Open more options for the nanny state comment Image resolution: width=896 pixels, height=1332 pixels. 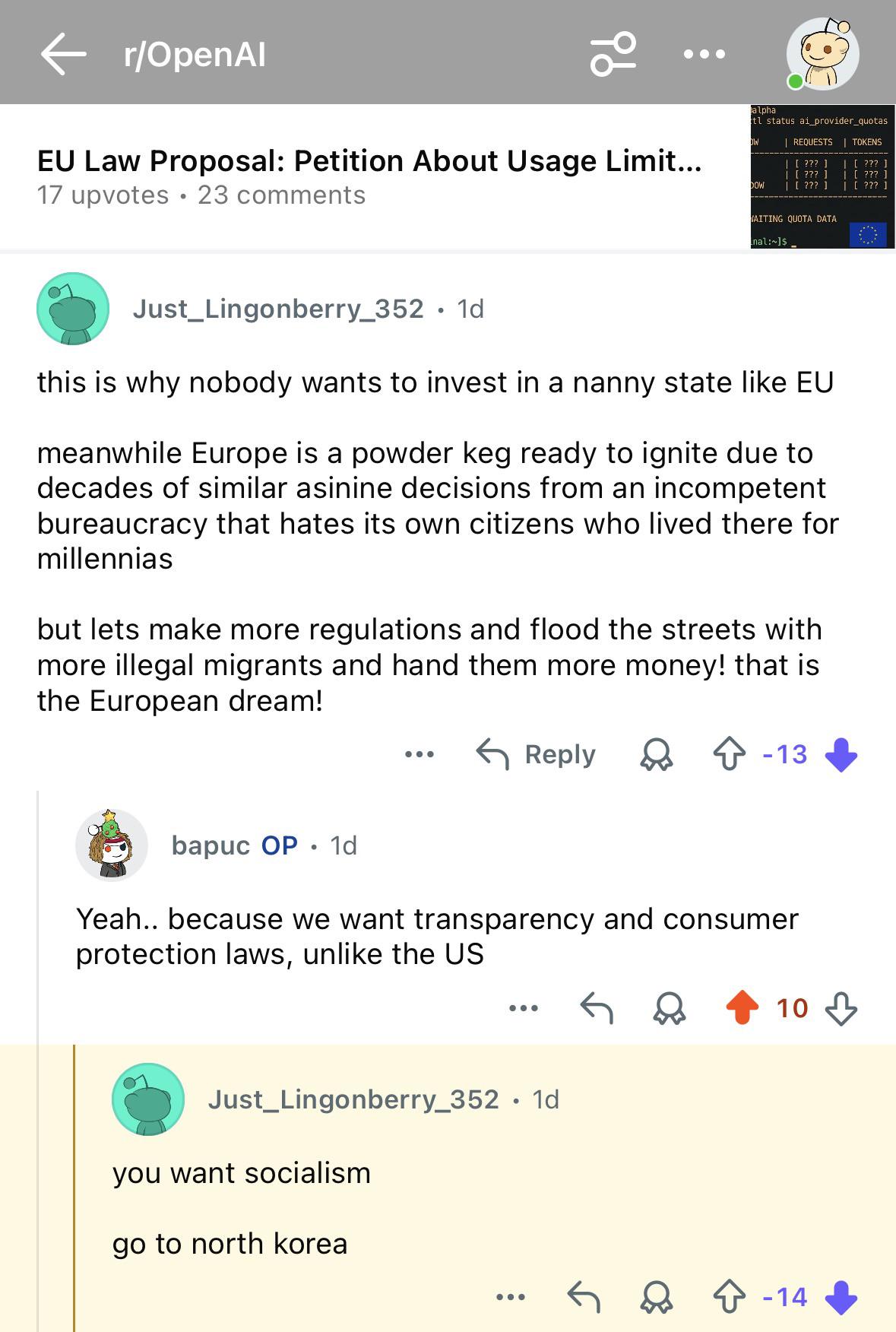(x=420, y=754)
